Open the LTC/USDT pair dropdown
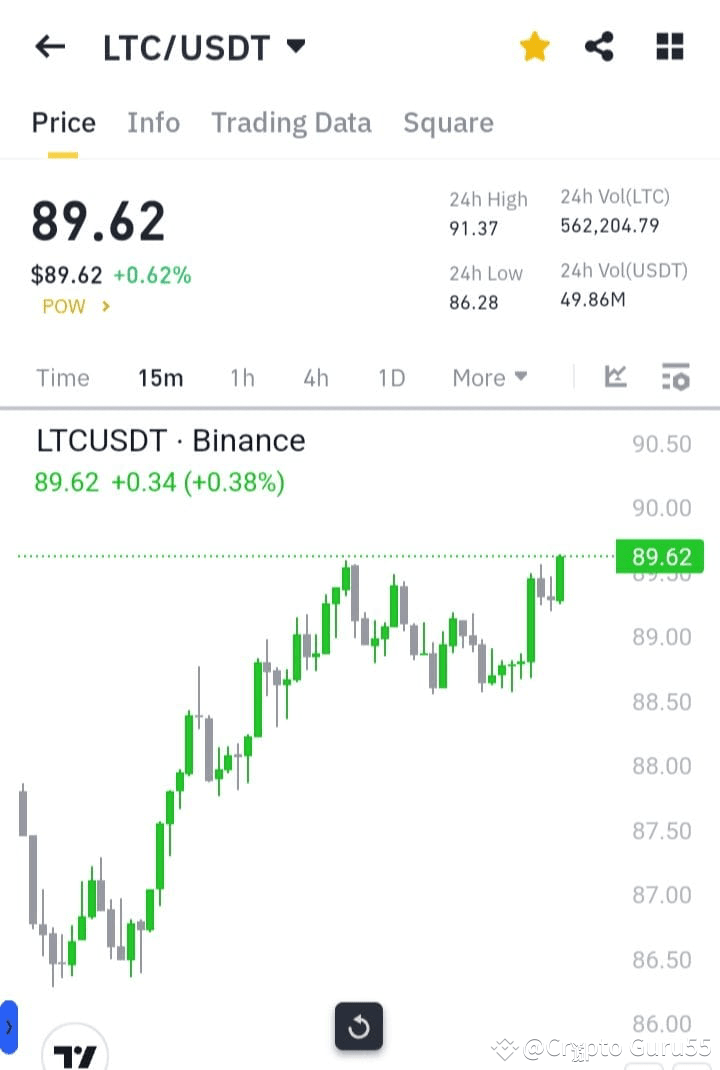The image size is (720, 1070). [204, 48]
